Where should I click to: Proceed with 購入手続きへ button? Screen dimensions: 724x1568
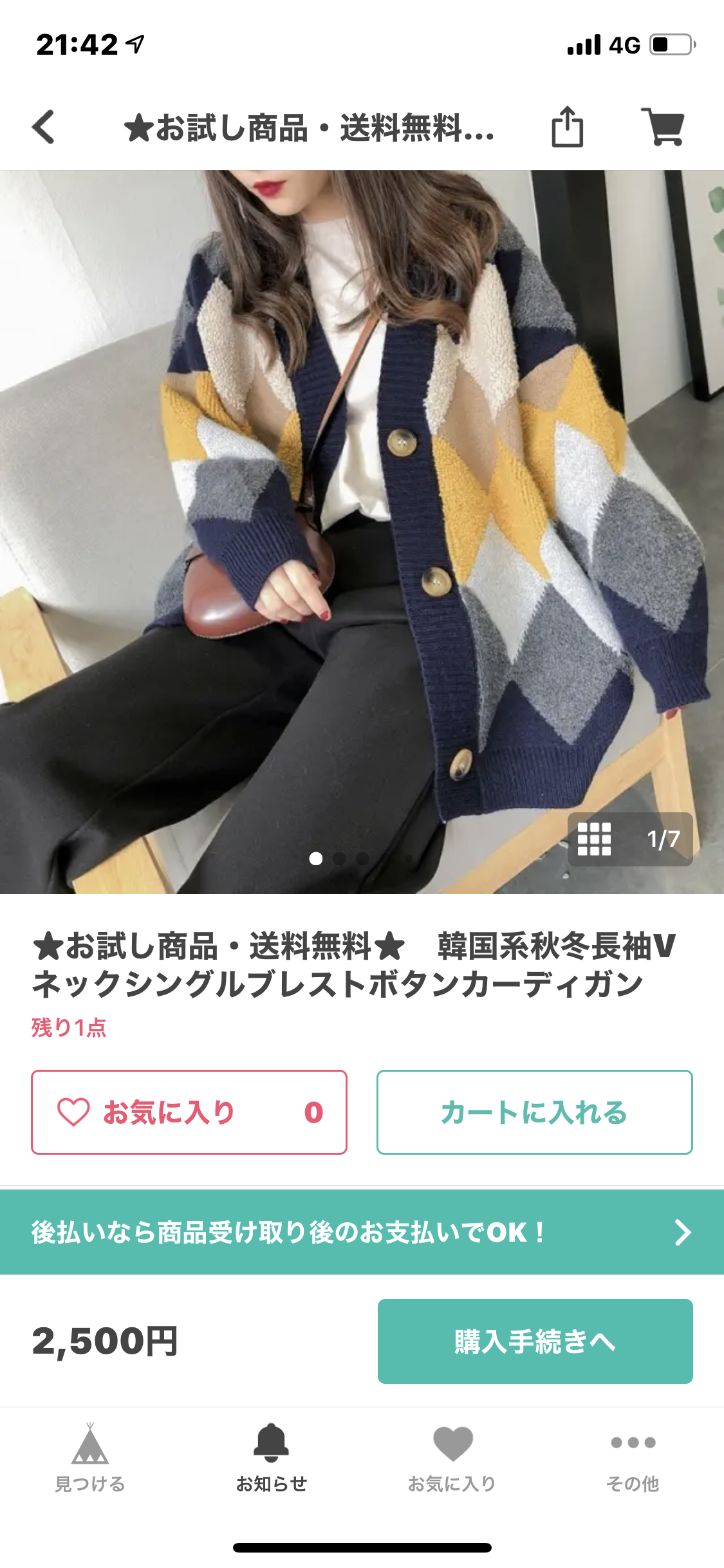click(x=534, y=1341)
